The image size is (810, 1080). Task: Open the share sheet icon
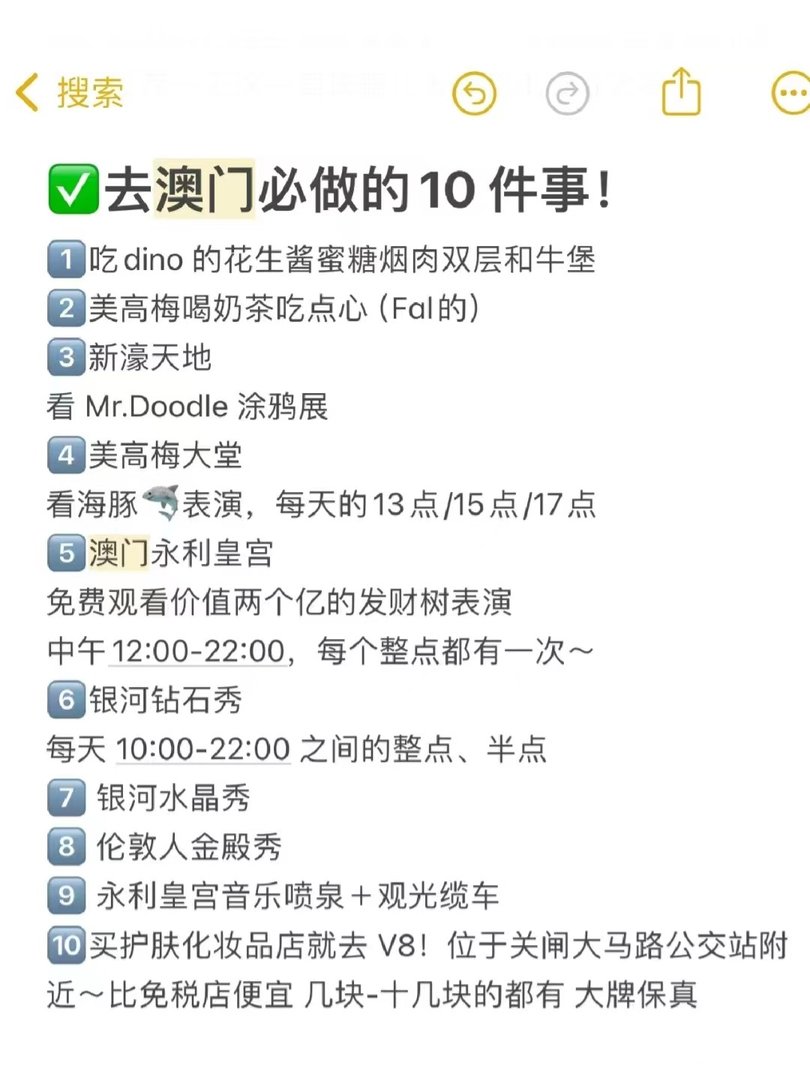[681, 90]
